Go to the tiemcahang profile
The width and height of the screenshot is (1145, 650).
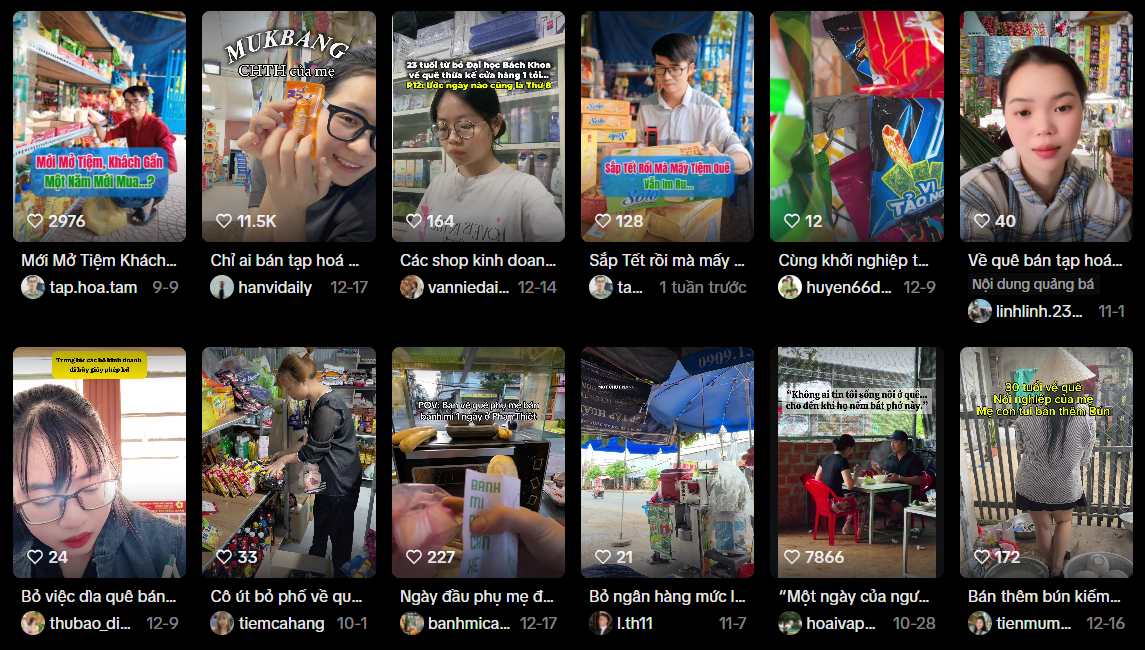(x=280, y=623)
